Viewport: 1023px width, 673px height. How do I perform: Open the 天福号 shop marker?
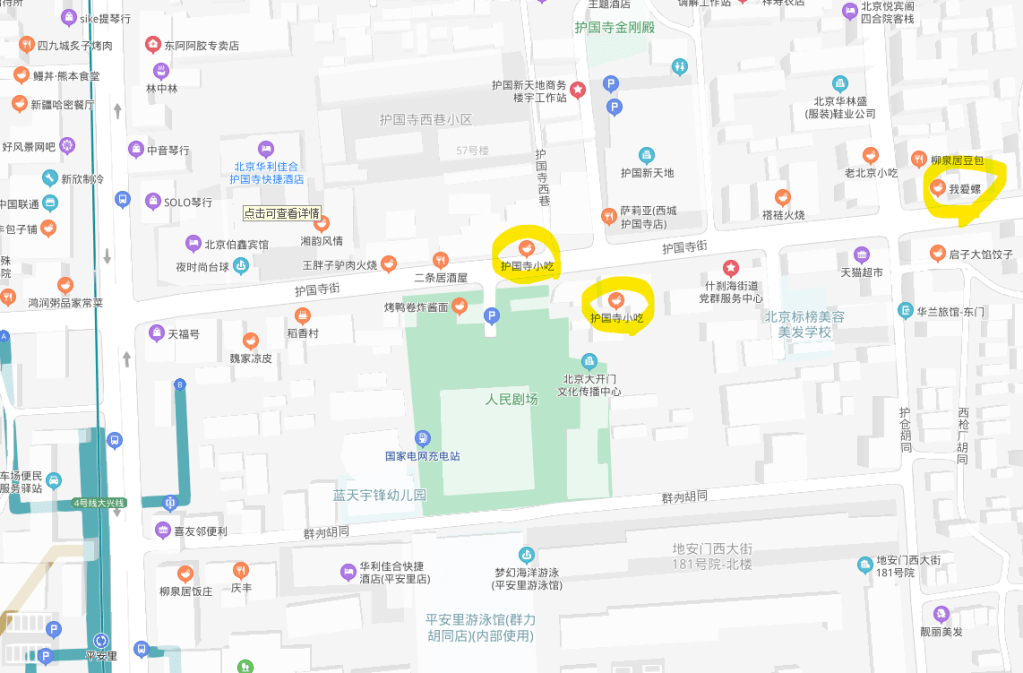coord(156,333)
